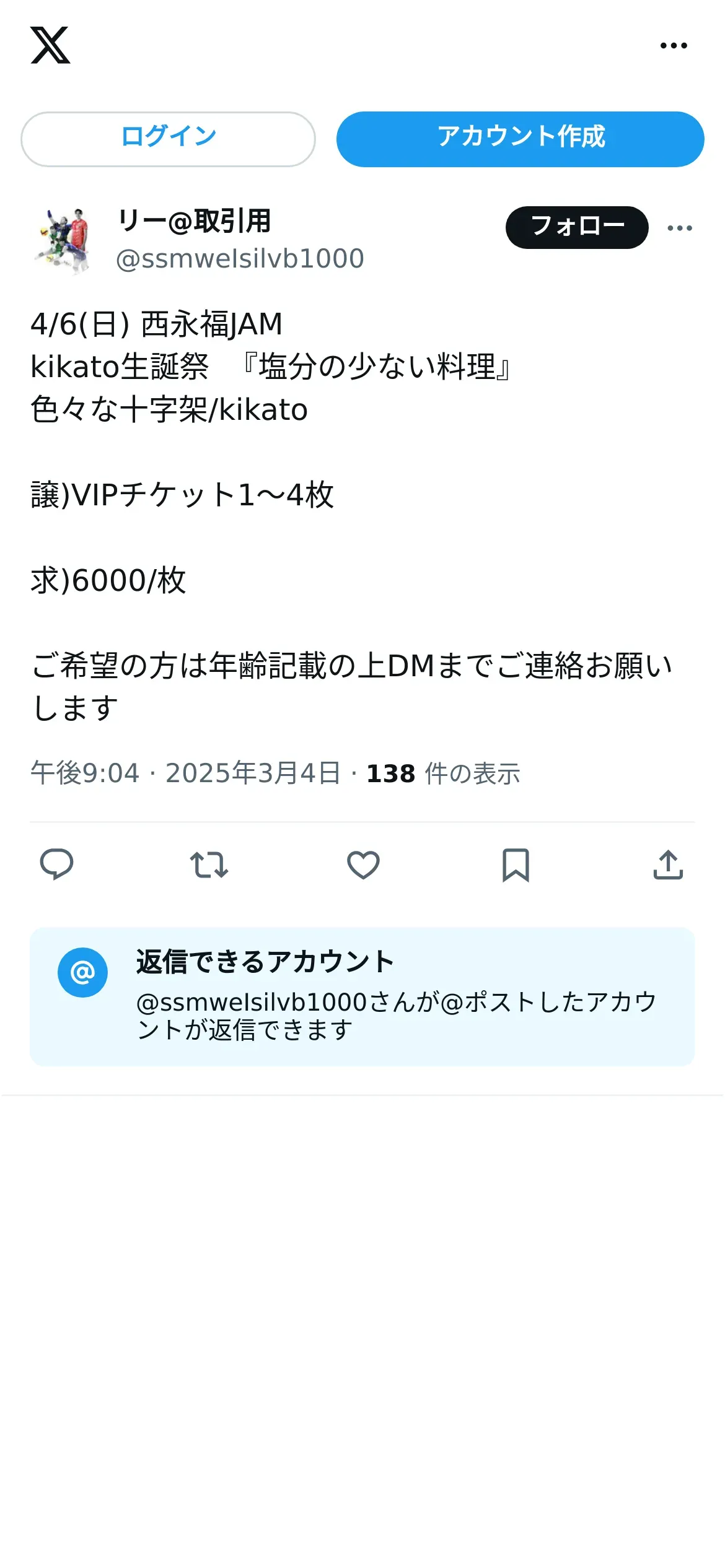Open the post's more options menu

(680, 228)
